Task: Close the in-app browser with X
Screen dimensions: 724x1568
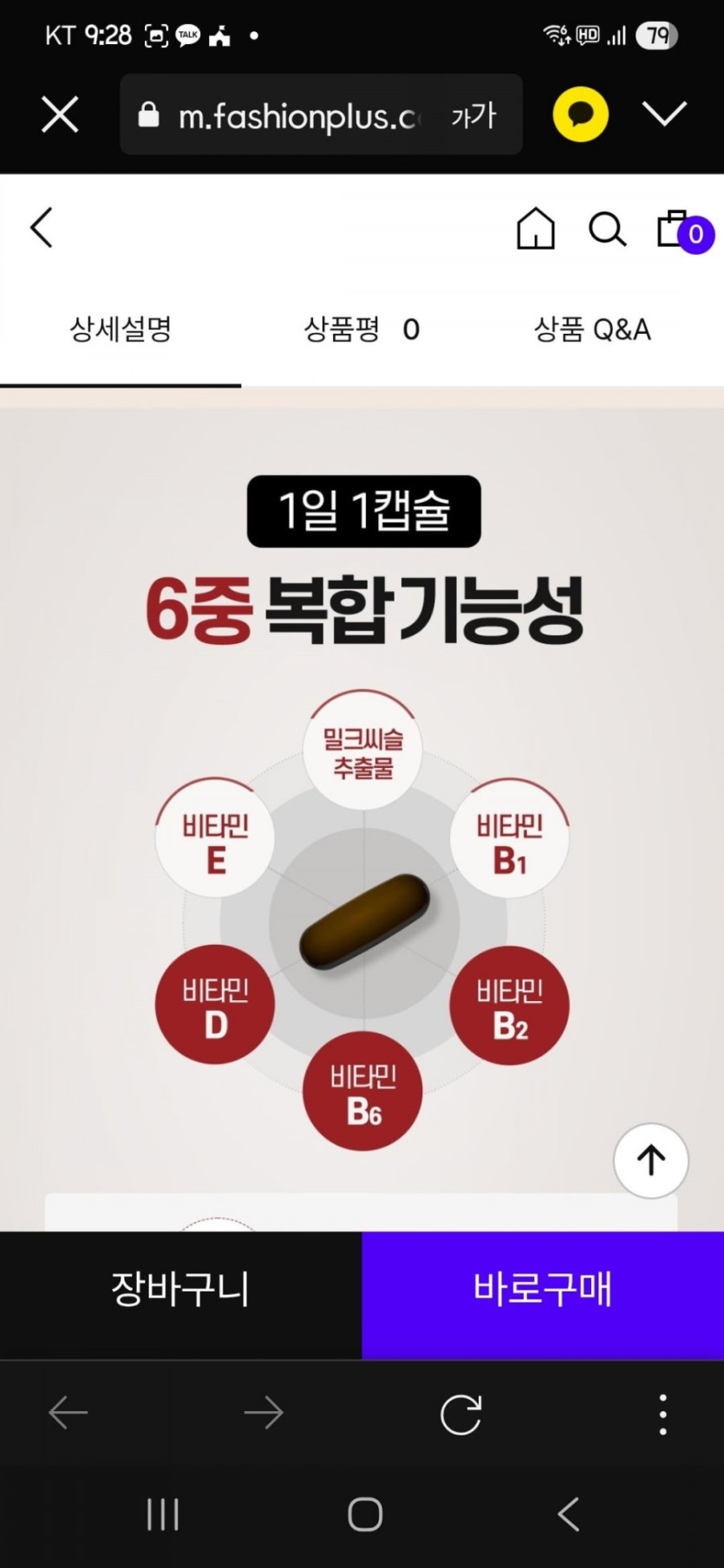Action: tap(60, 114)
